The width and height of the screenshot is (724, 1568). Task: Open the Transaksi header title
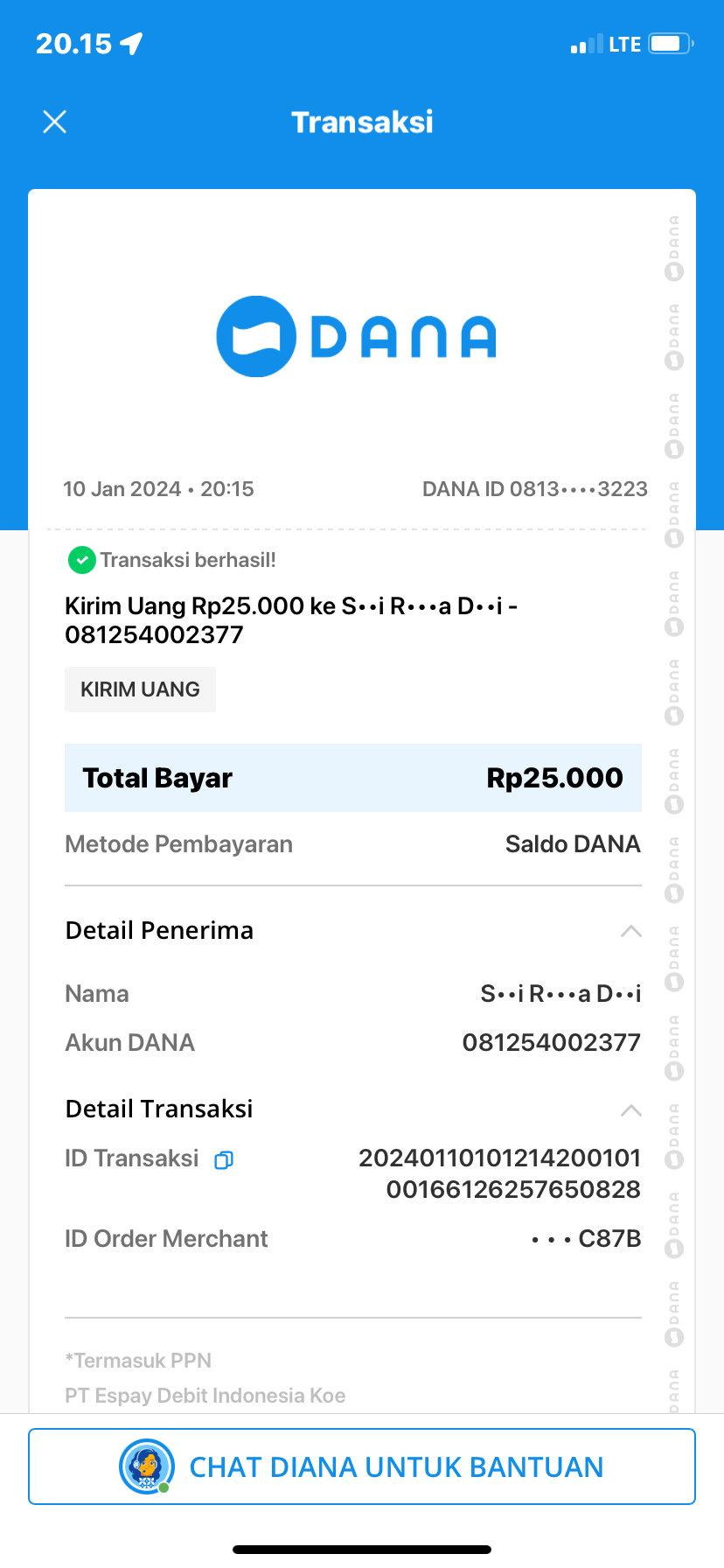361,122
